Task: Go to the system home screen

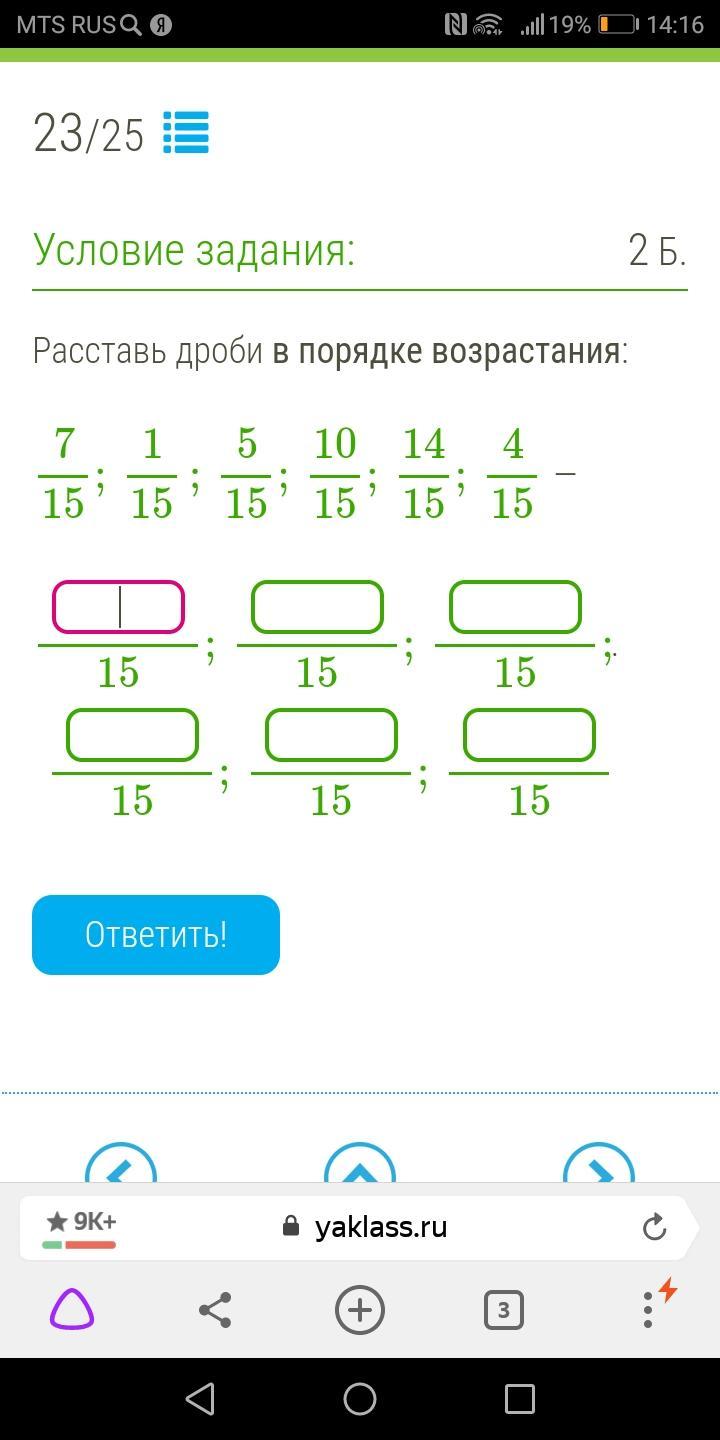Action: tap(360, 1399)
